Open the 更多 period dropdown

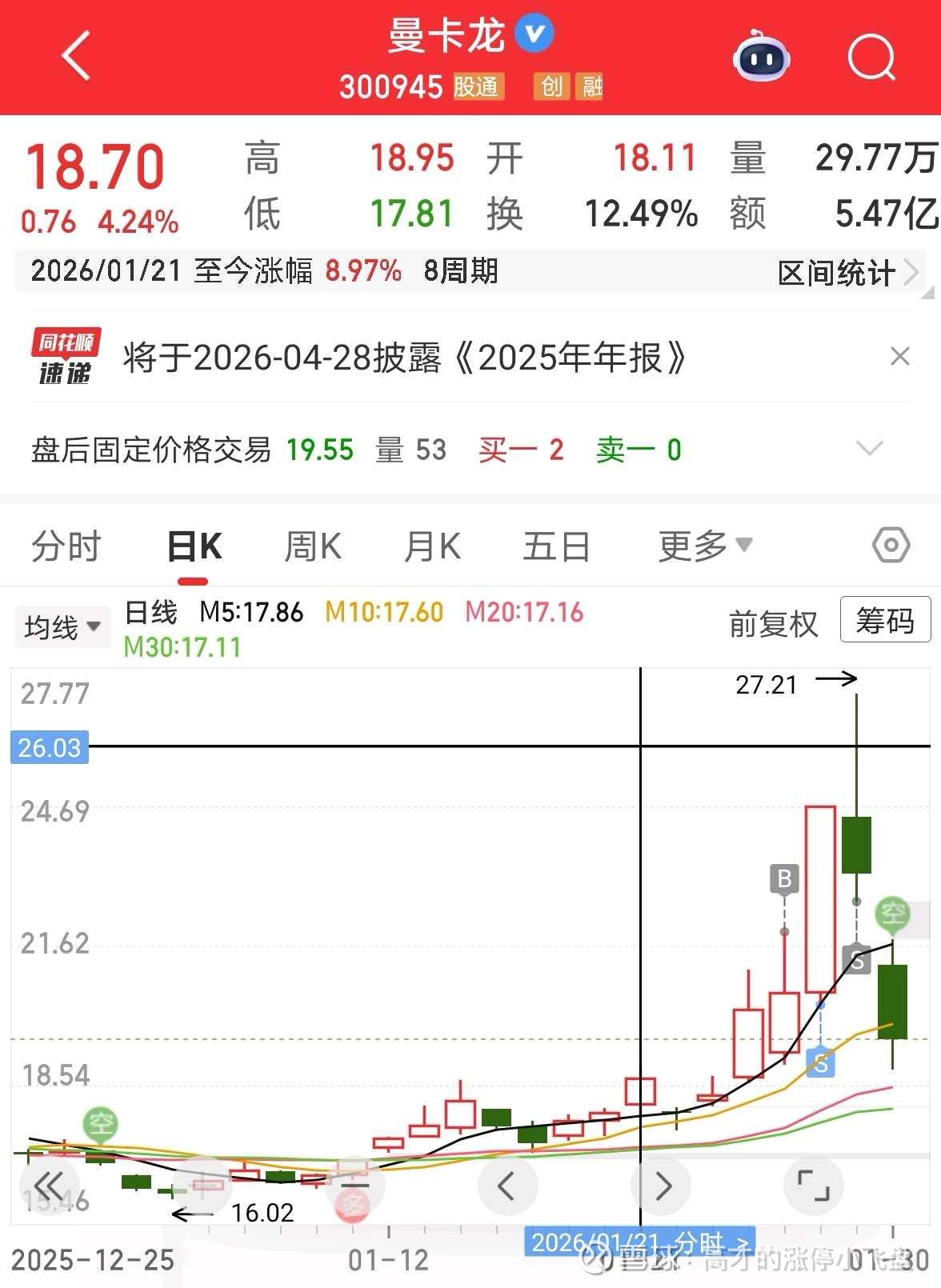(x=704, y=546)
